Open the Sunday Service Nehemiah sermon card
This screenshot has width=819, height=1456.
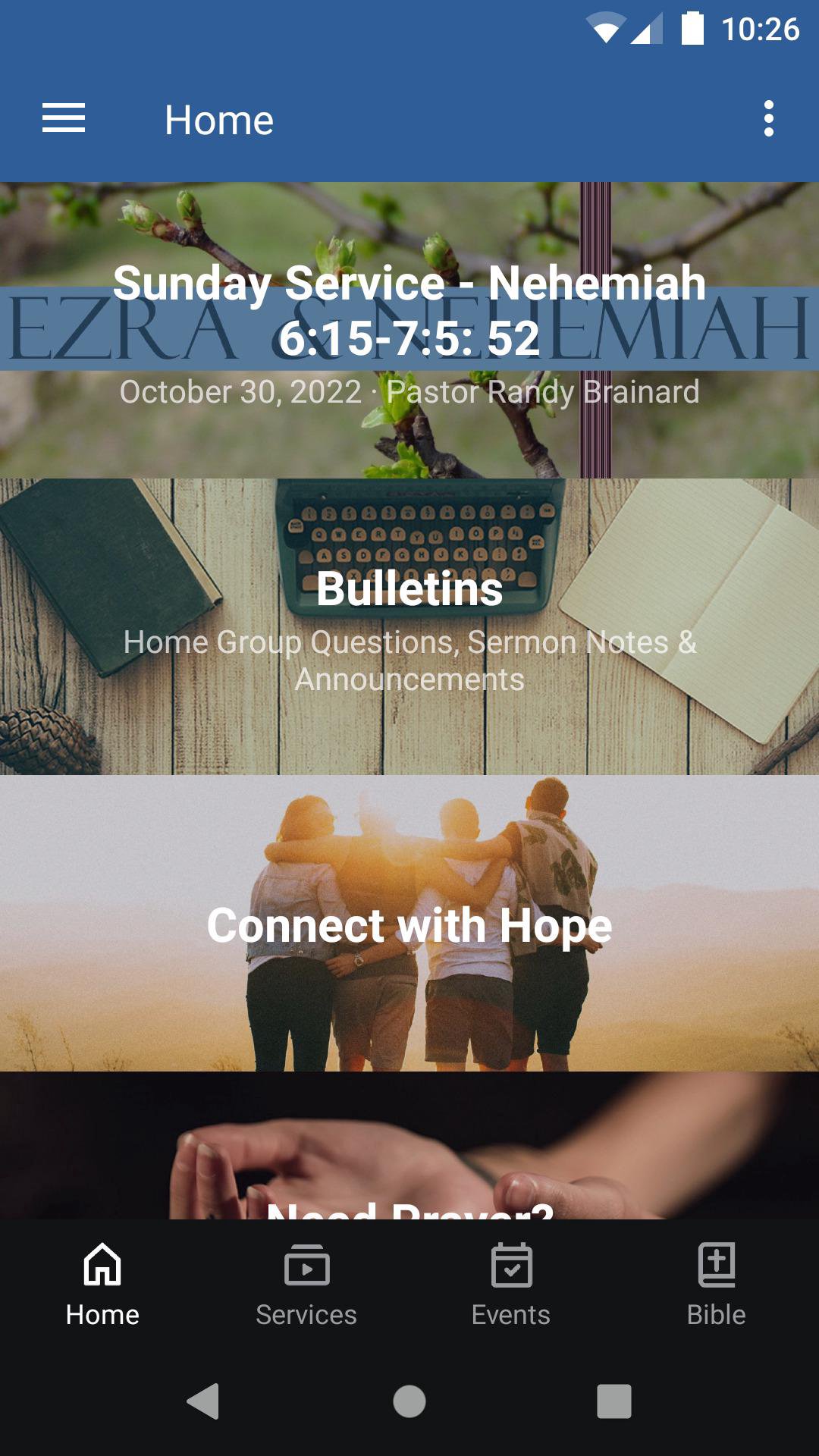click(x=409, y=330)
